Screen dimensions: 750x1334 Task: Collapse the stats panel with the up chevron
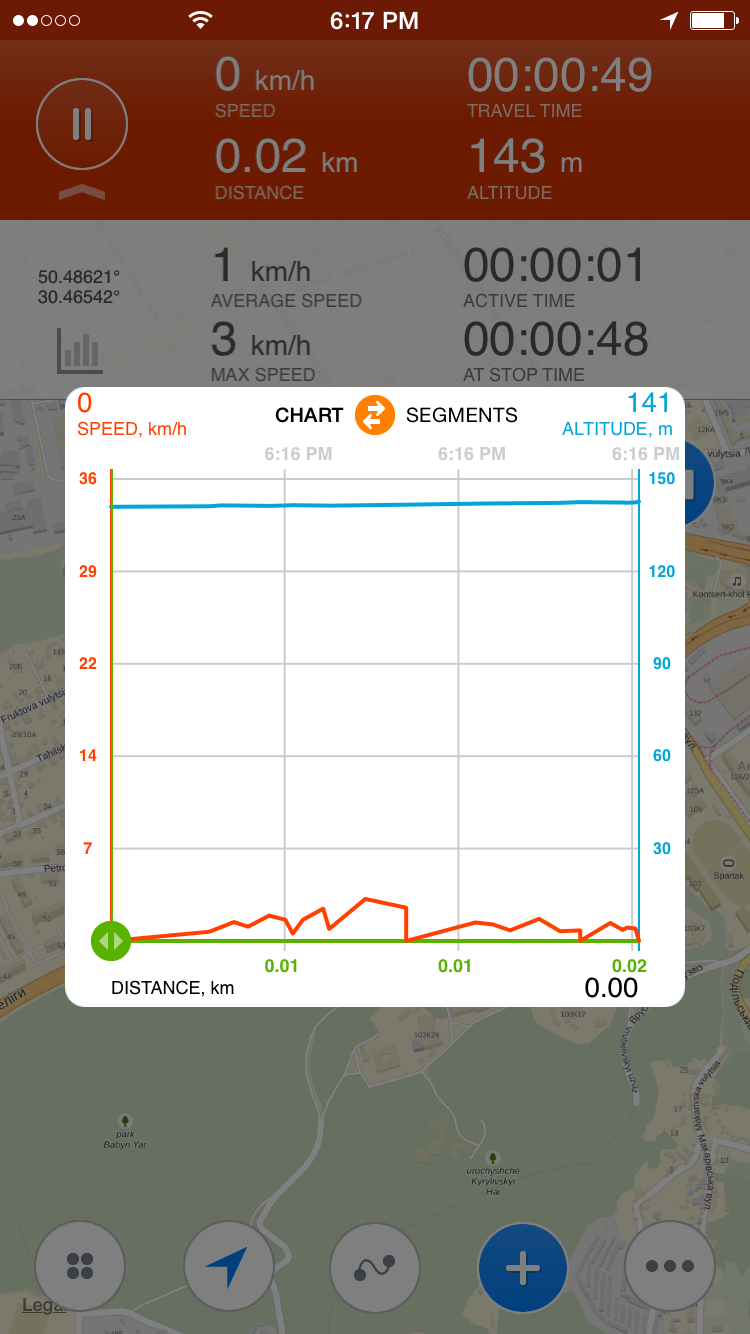(x=82, y=192)
